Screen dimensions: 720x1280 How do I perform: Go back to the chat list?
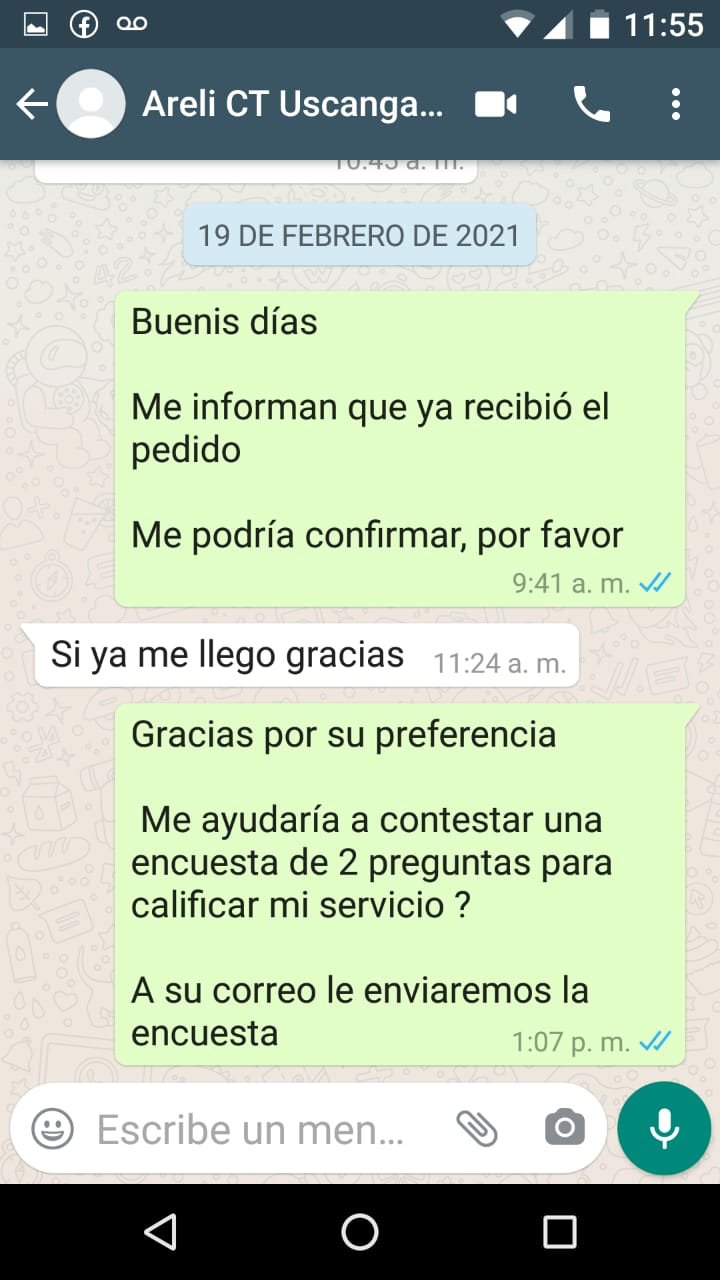32,104
